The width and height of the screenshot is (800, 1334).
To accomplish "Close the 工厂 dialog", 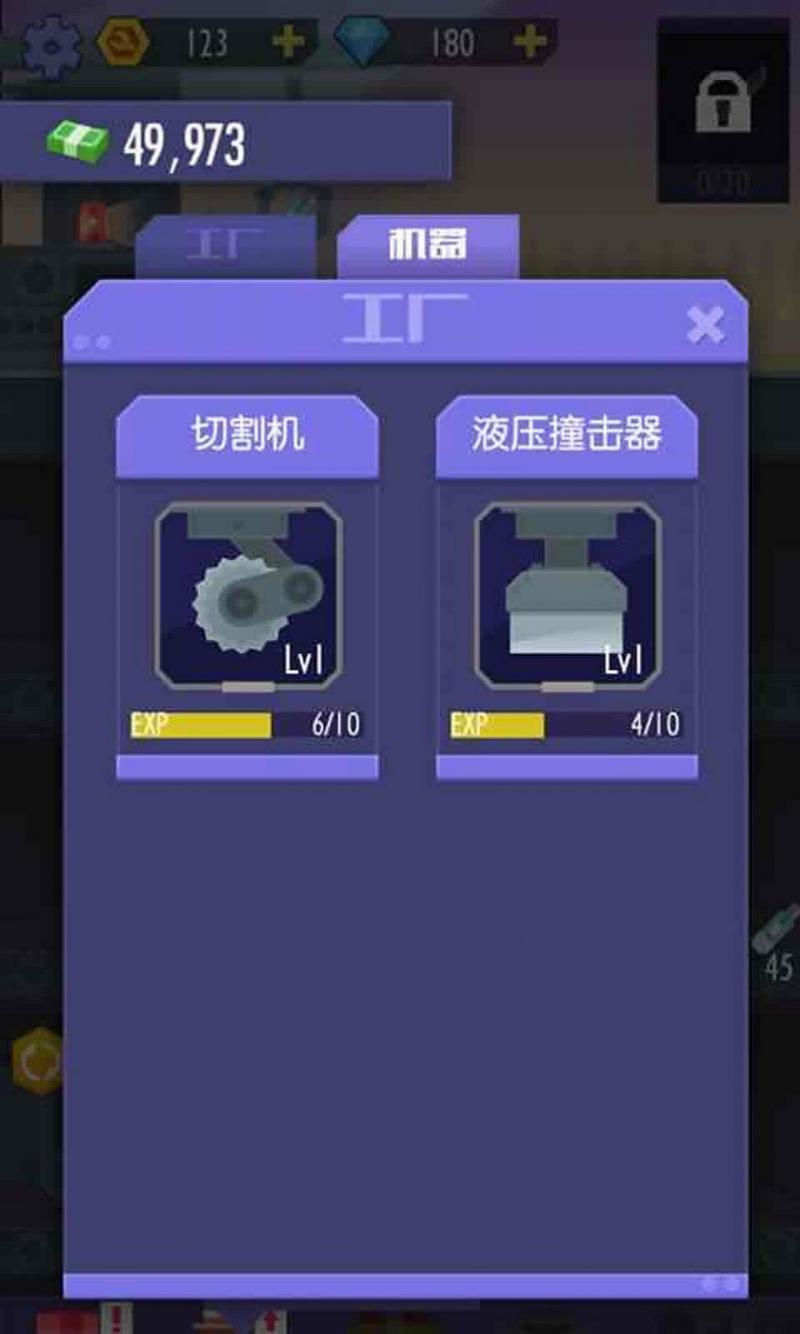I will 705,325.
